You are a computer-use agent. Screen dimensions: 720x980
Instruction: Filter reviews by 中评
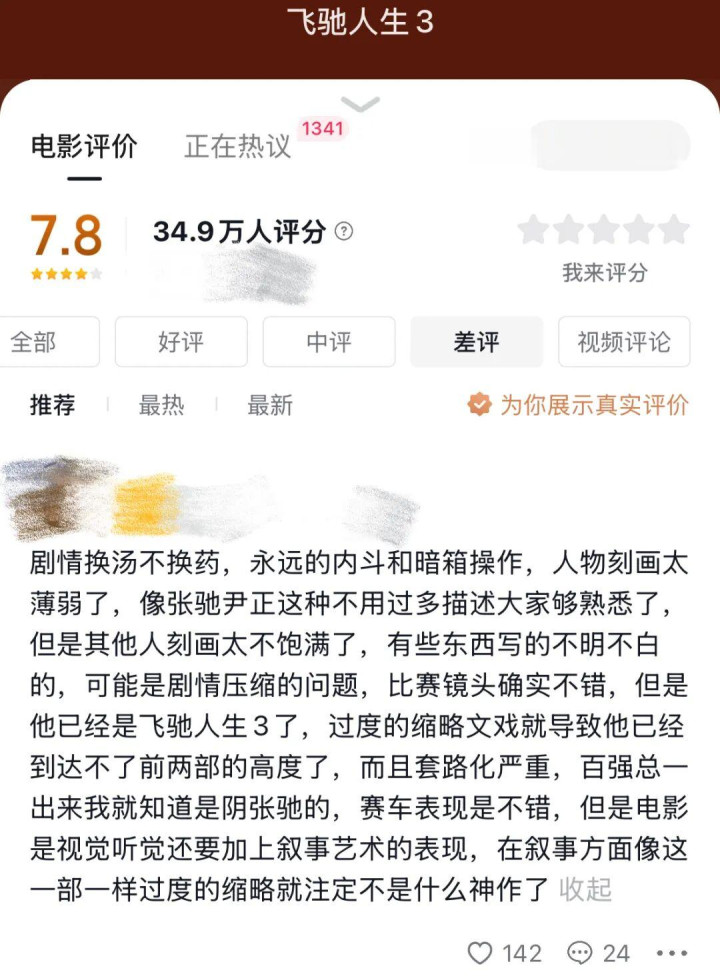click(x=329, y=342)
